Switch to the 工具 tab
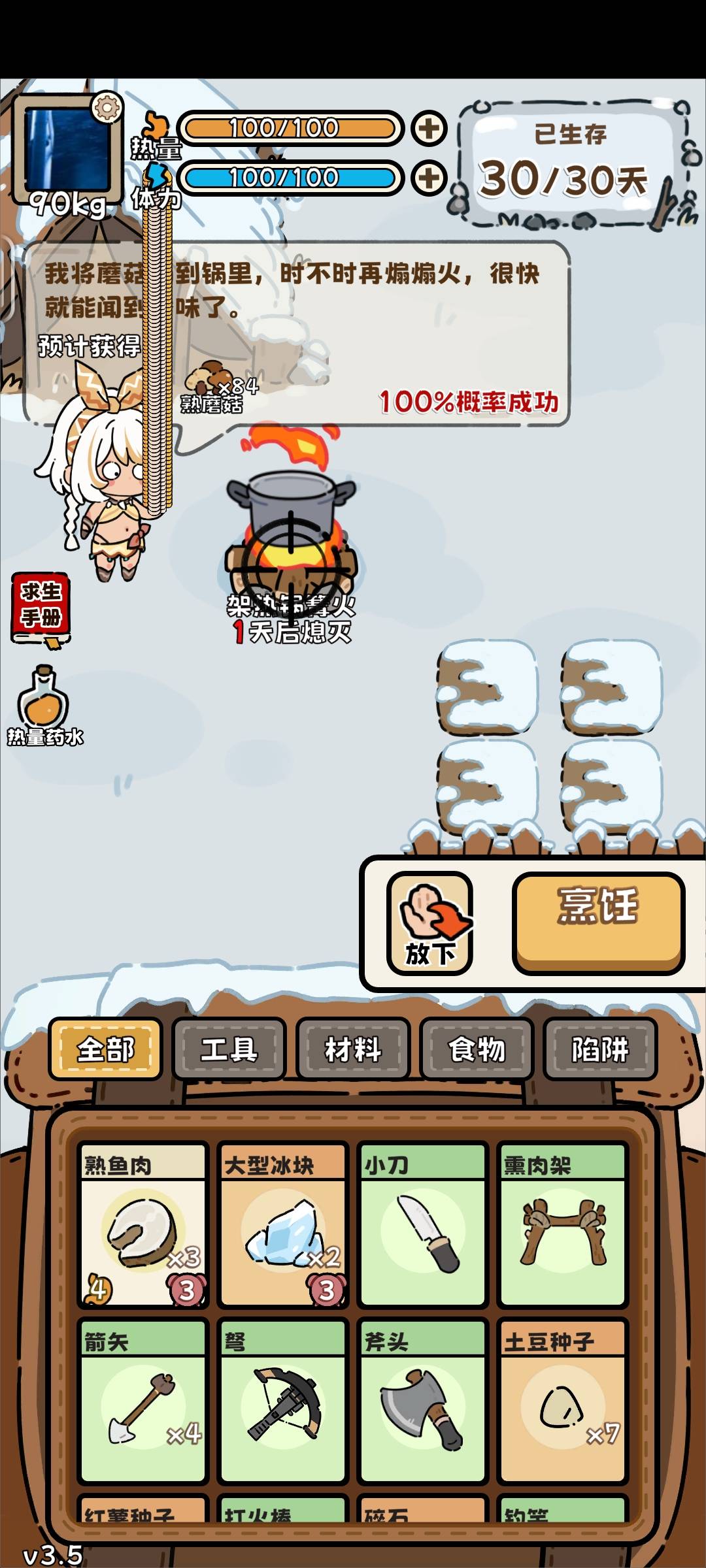This screenshot has width=706, height=1568. click(x=229, y=1049)
